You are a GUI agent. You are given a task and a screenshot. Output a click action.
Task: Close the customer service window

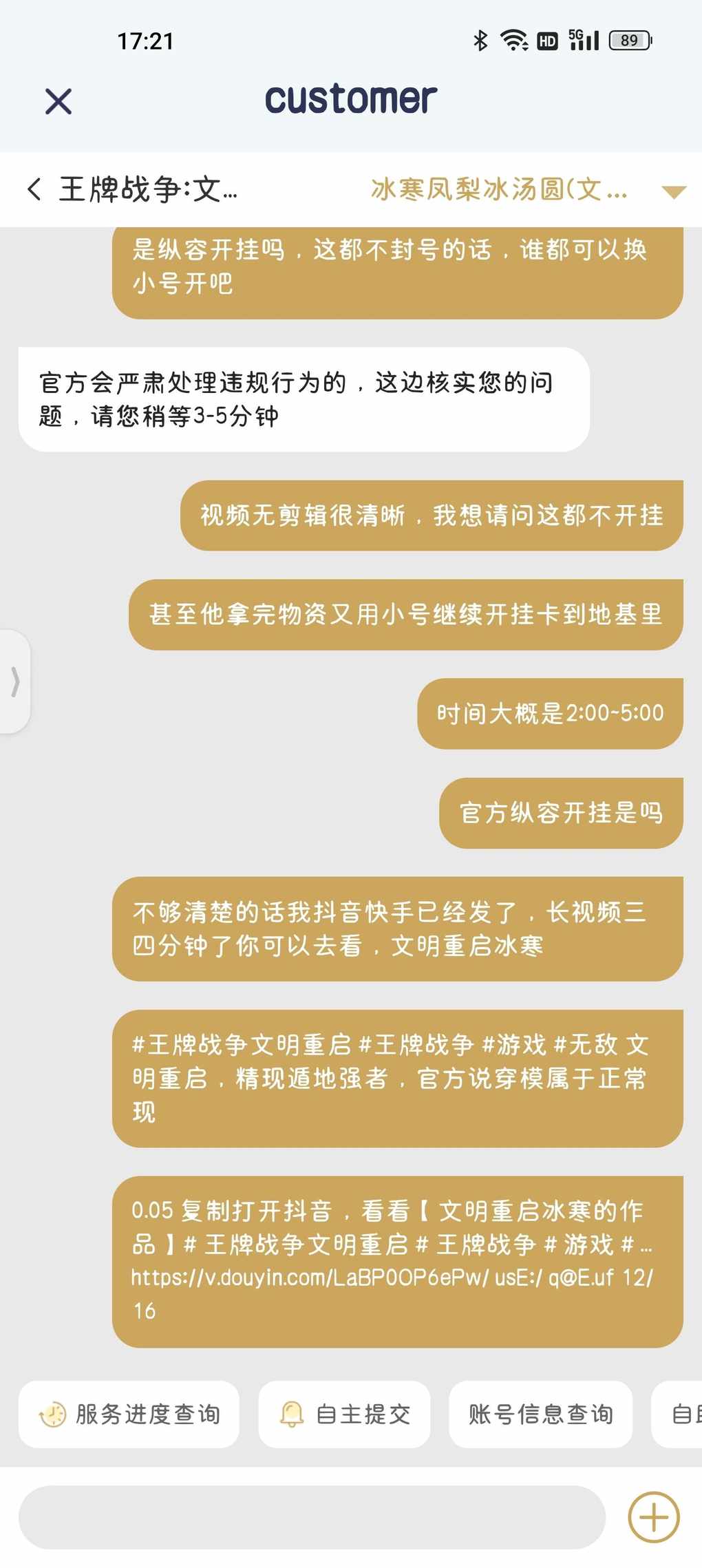[x=58, y=101]
